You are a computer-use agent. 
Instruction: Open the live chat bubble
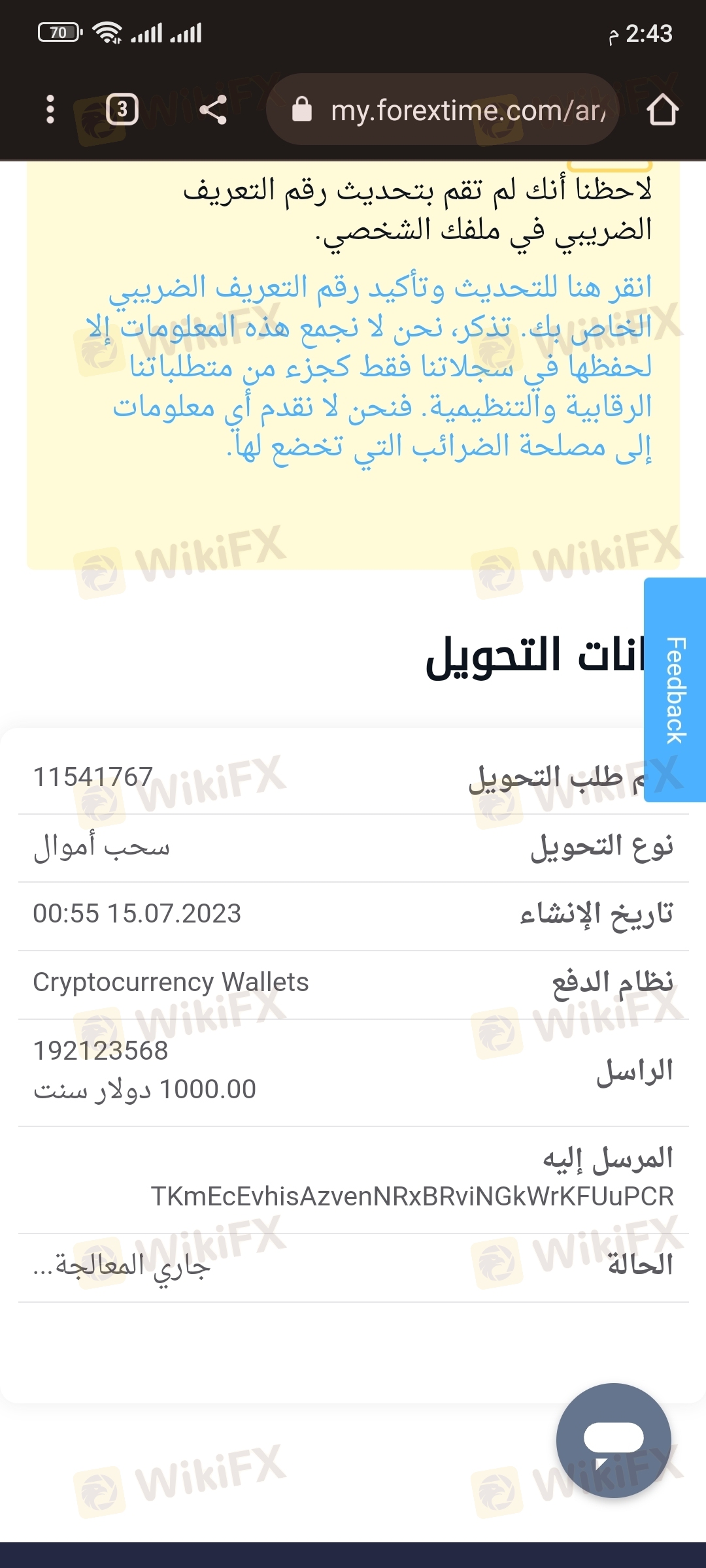point(613,1441)
